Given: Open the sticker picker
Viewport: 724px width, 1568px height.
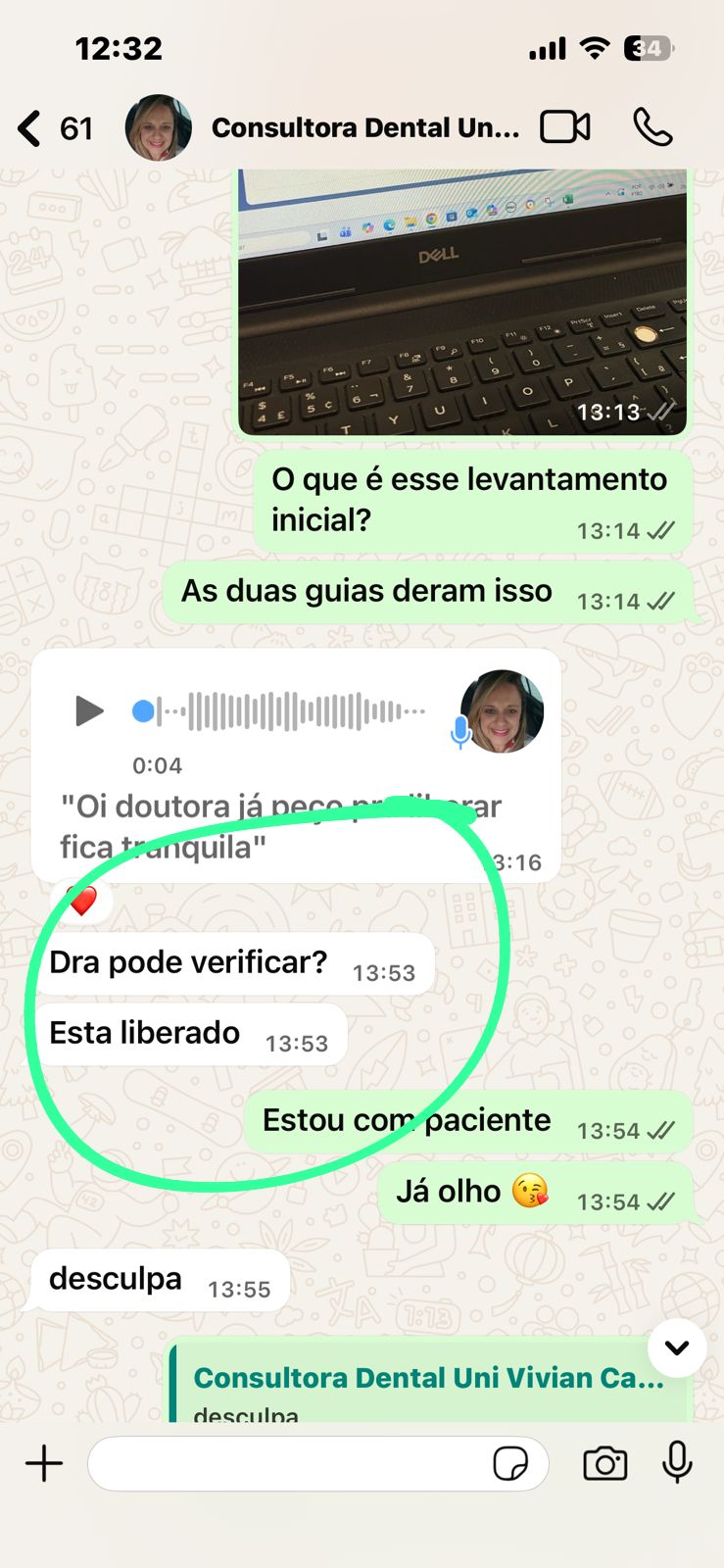Looking at the screenshot, I should [510, 1464].
